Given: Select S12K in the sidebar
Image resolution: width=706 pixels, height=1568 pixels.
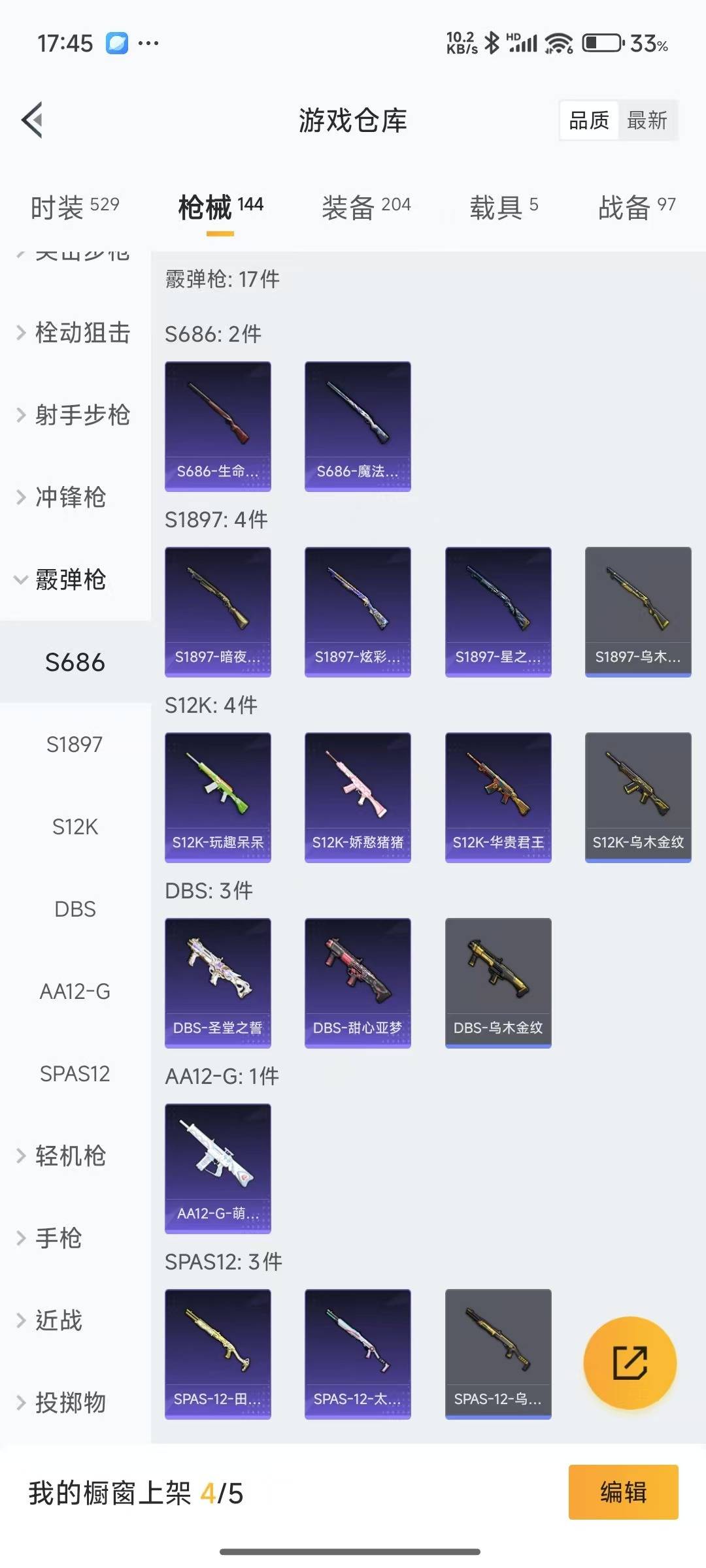Looking at the screenshot, I should 75,826.
